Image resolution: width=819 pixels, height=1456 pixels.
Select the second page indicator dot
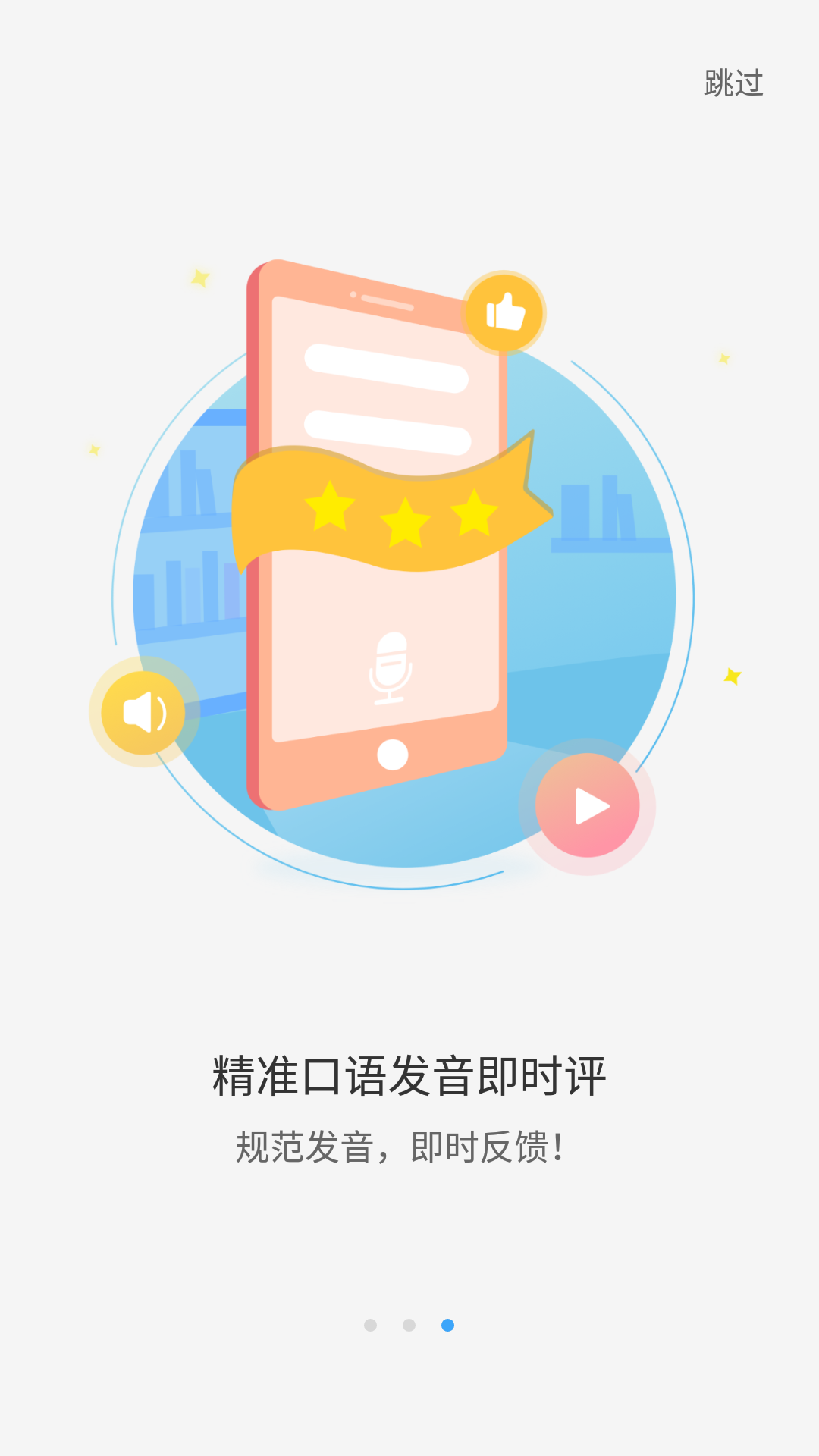point(409,1325)
